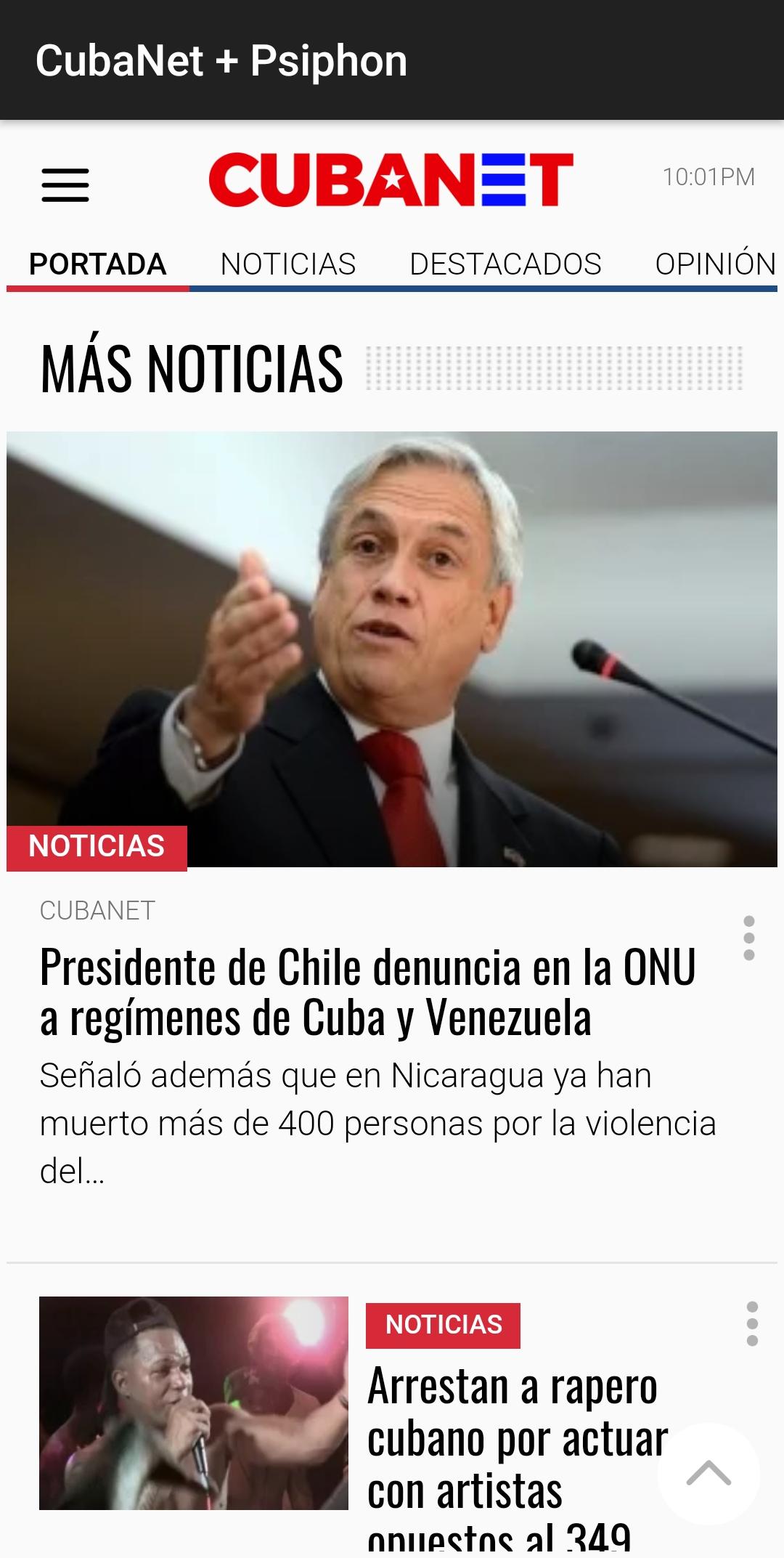Tap the CubaNet + Psiphon title bar
This screenshot has width=784, height=1558.
(222, 60)
